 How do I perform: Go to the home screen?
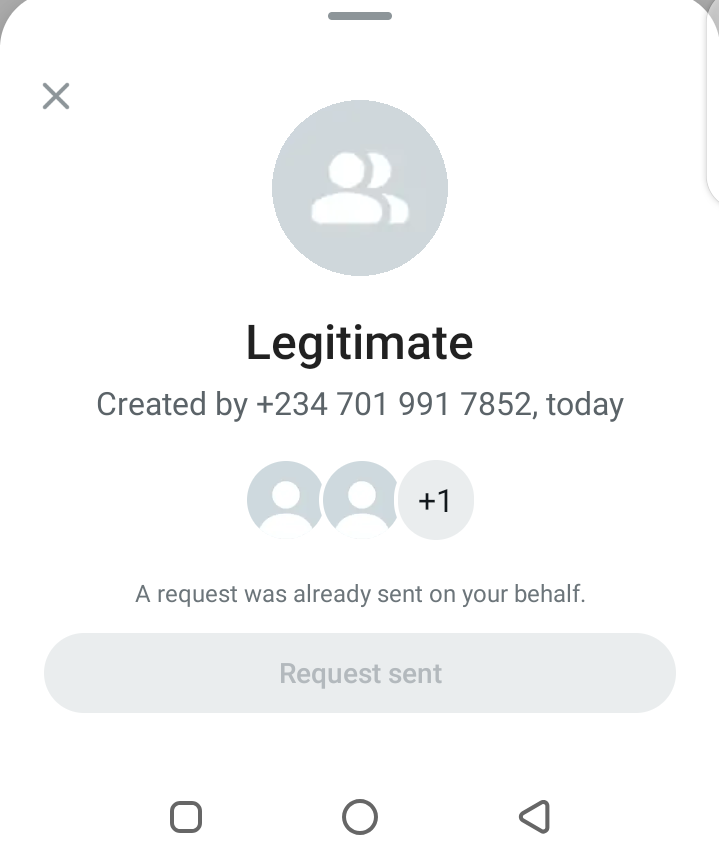coord(360,817)
